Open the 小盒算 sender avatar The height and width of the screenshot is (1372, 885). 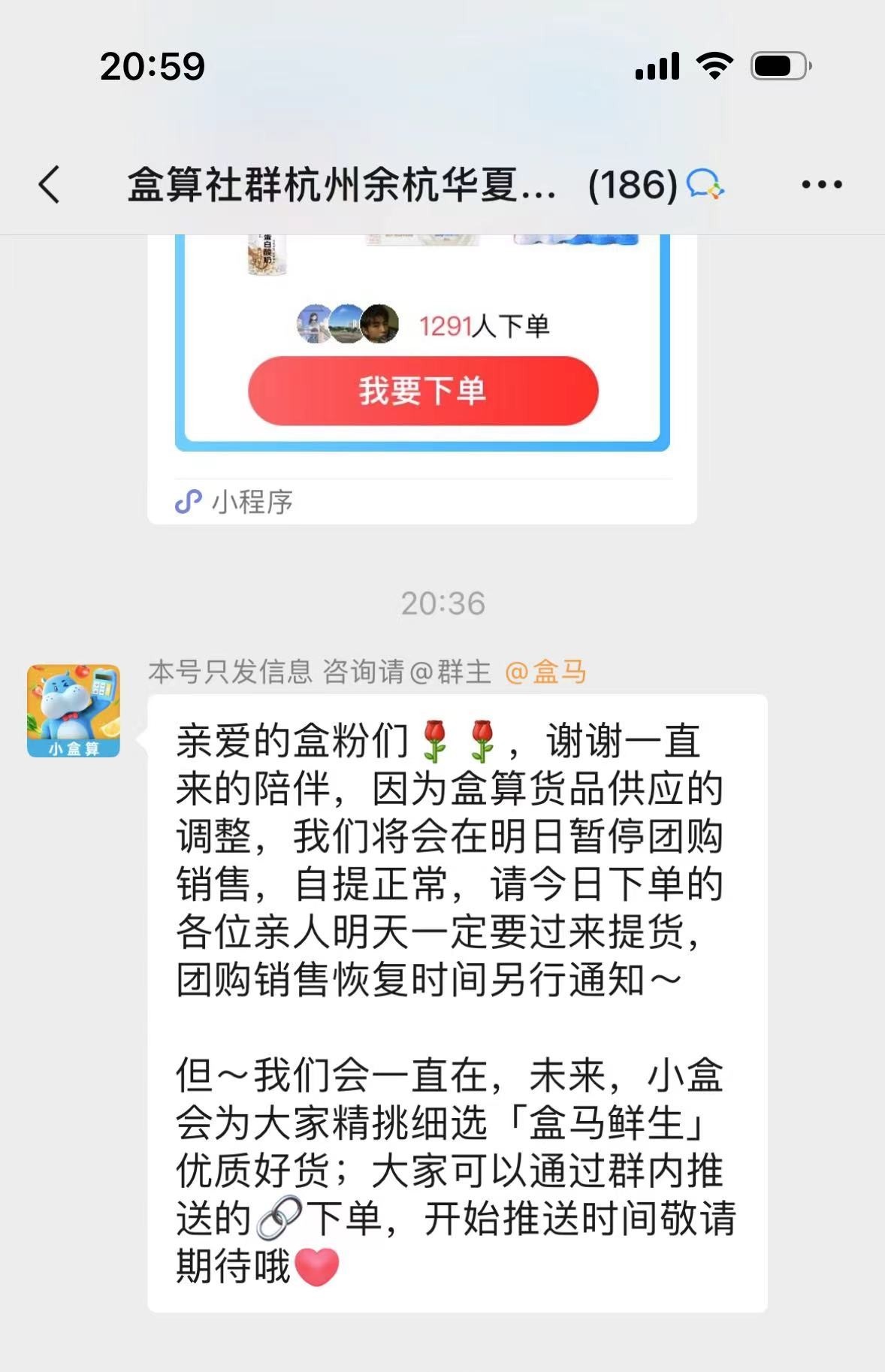(74, 710)
